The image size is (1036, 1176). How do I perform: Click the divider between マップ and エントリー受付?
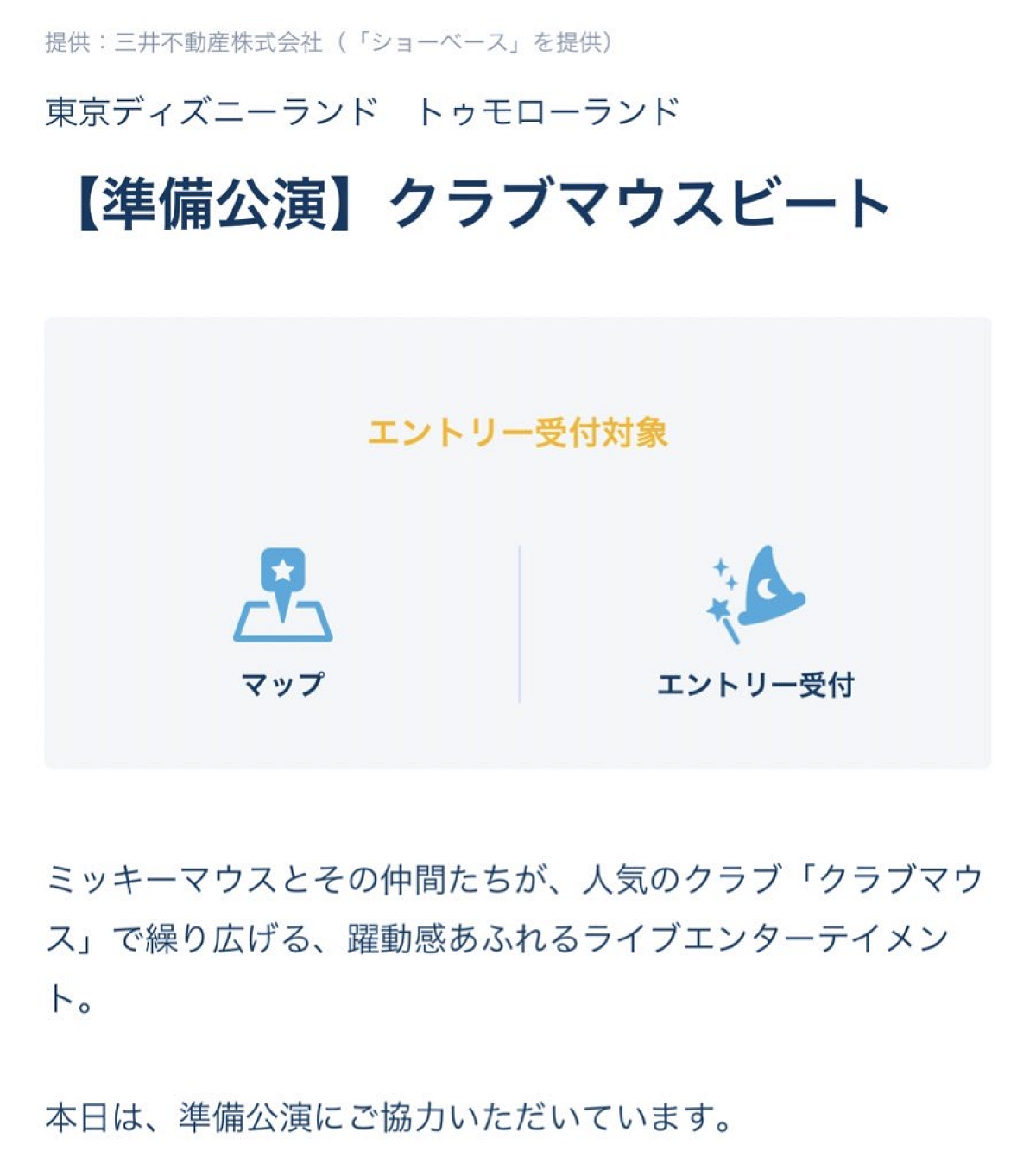521,620
